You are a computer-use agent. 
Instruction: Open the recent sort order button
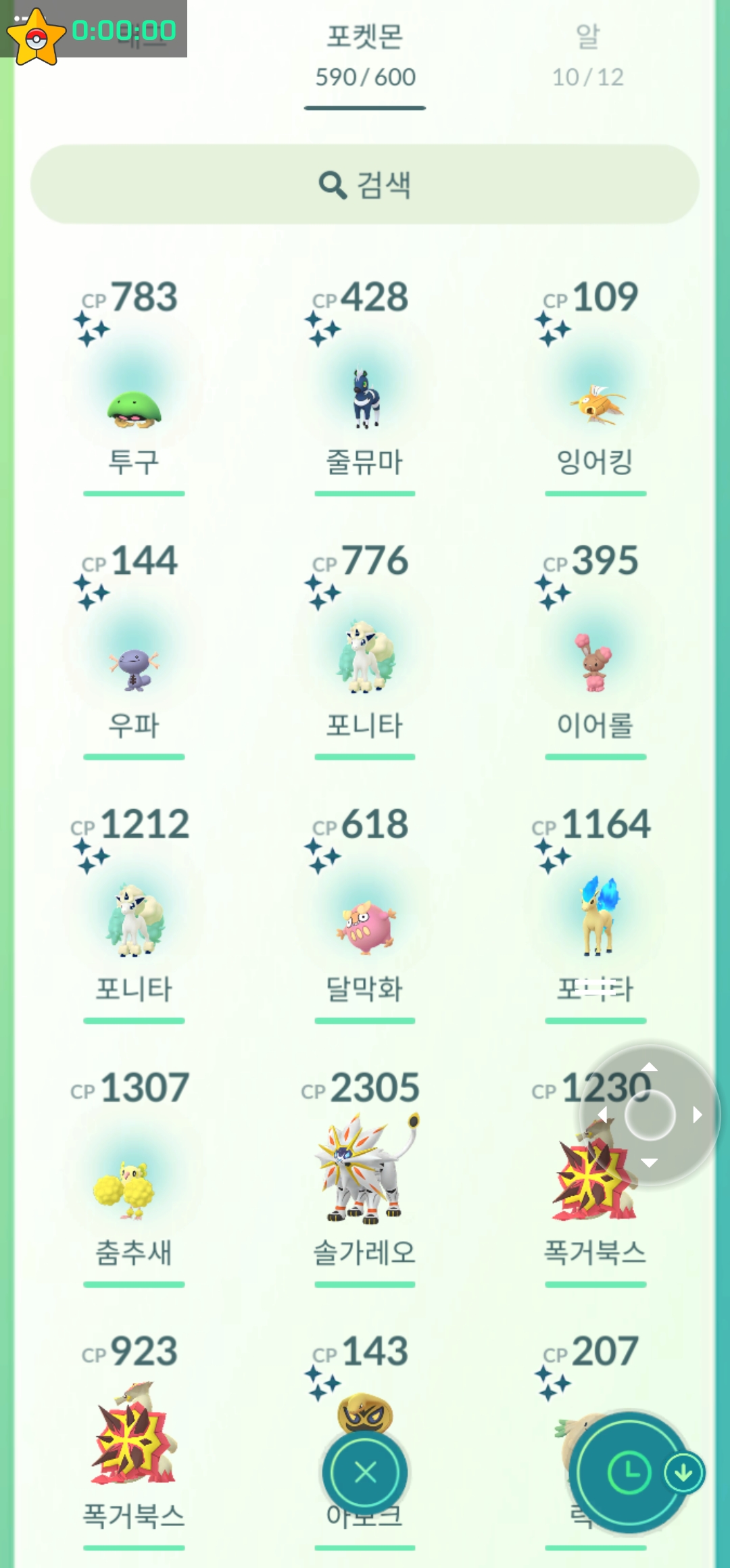[629, 1472]
